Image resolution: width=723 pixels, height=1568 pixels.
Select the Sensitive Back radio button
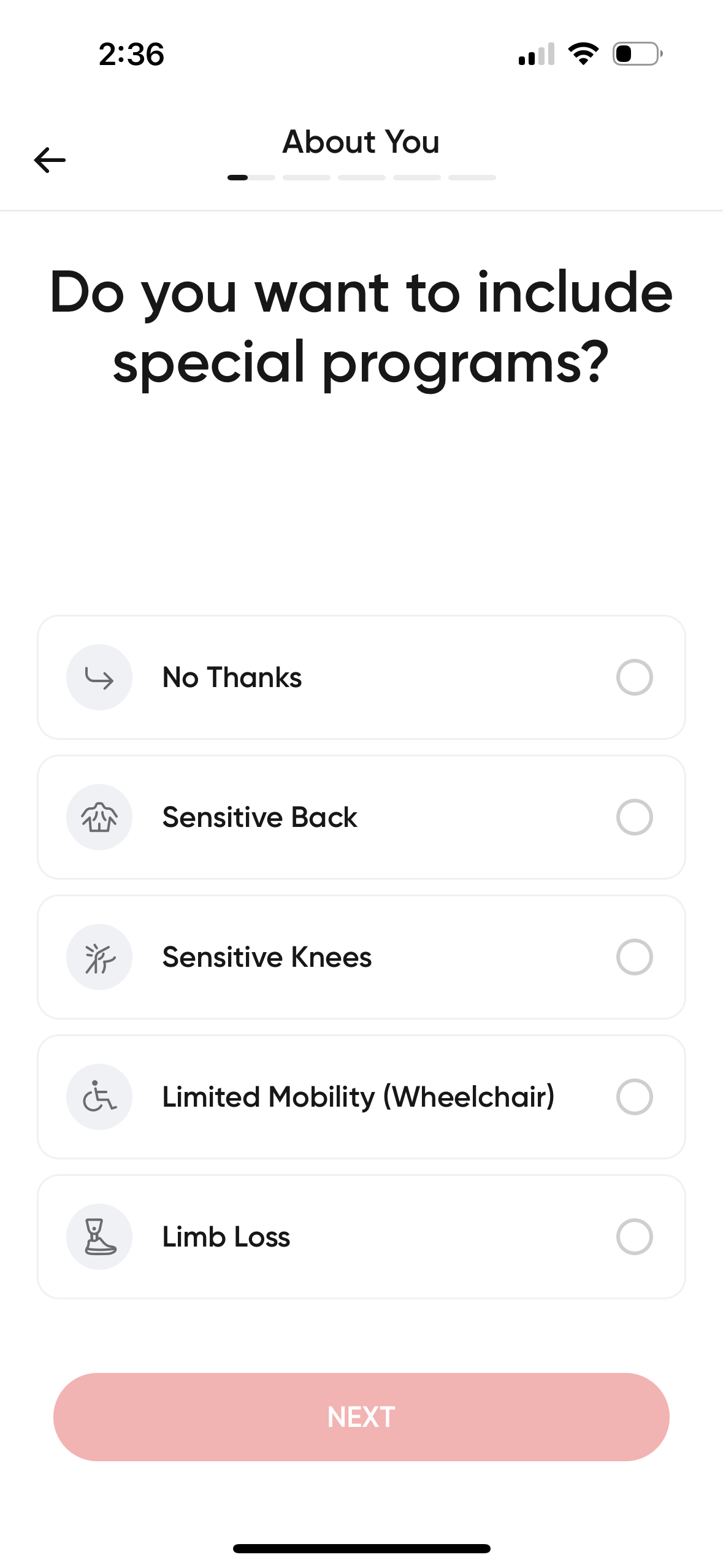coord(635,817)
